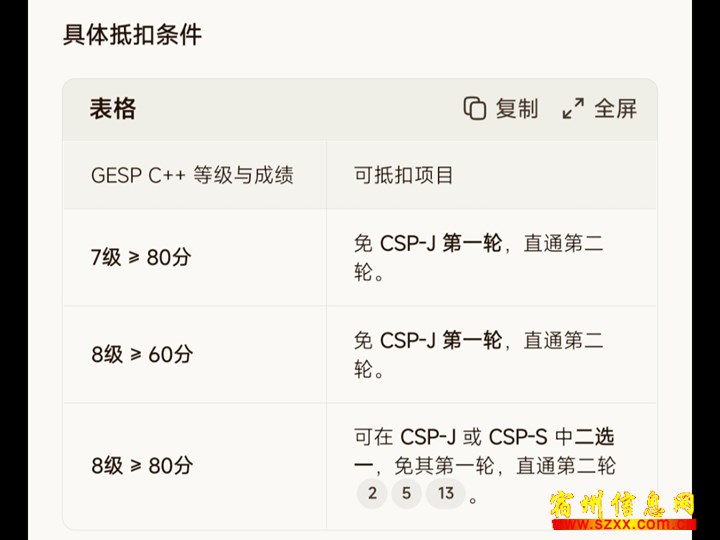Open citation reference 5
The height and width of the screenshot is (540, 720).
click(406, 493)
